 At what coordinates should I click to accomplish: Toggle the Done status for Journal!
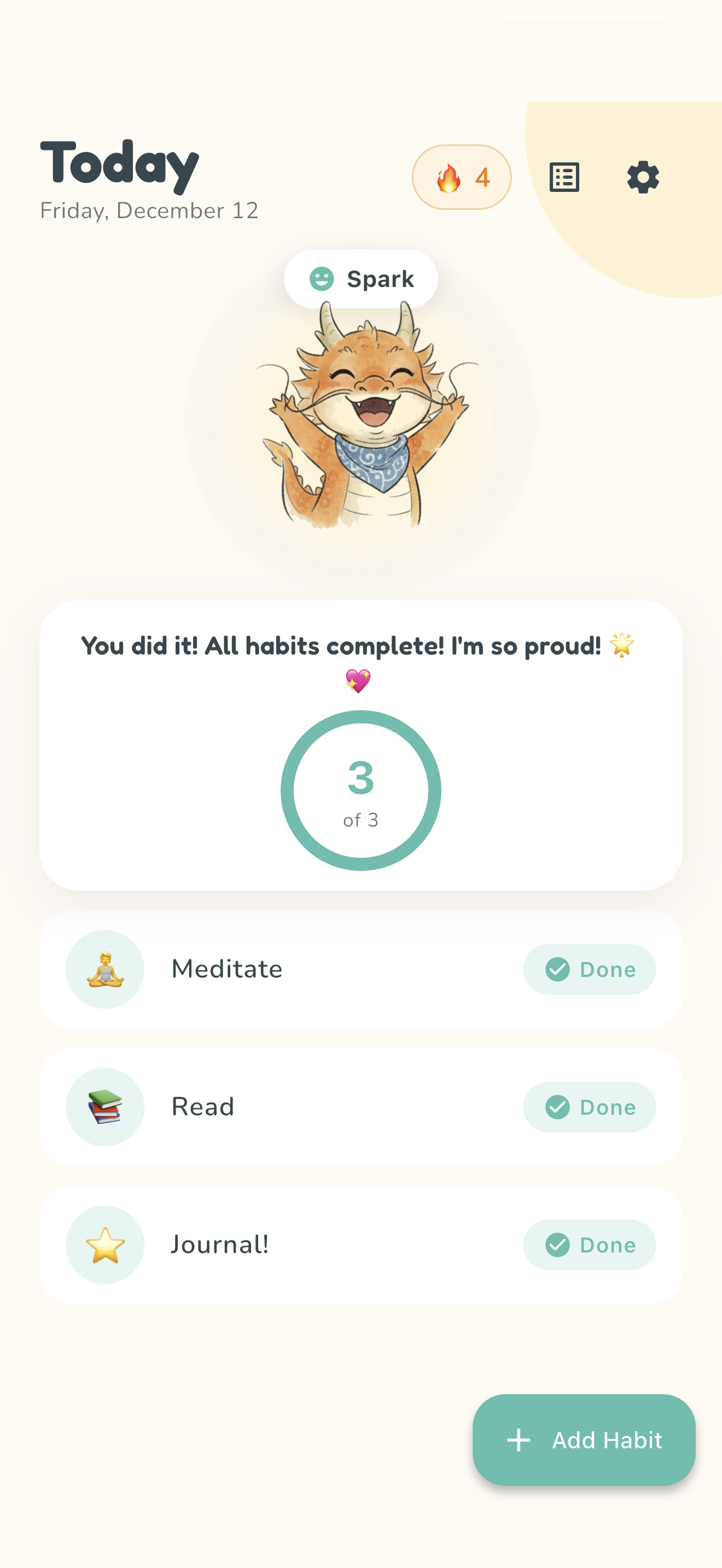coord(589,1245)
